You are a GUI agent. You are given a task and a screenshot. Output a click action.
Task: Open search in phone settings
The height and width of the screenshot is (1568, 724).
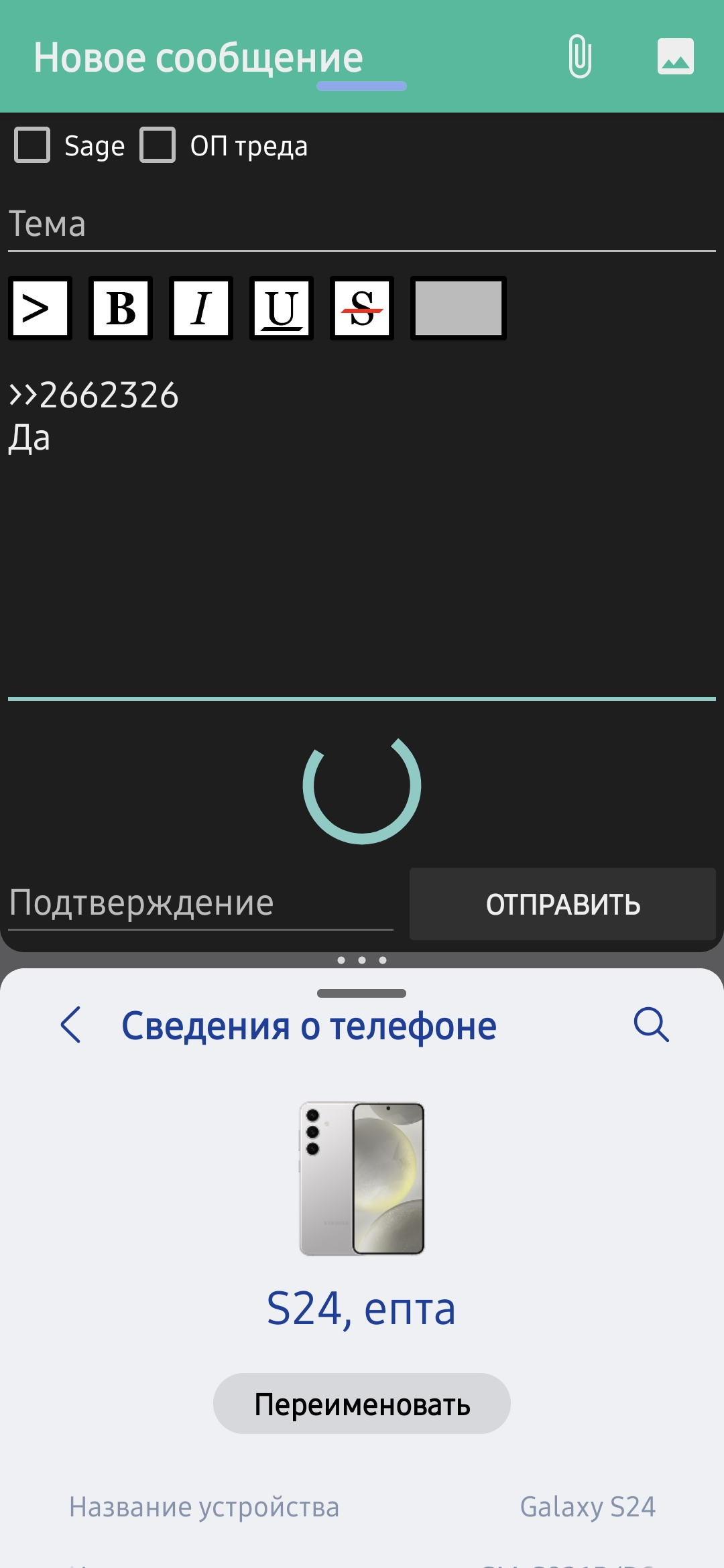point(652,1025)
